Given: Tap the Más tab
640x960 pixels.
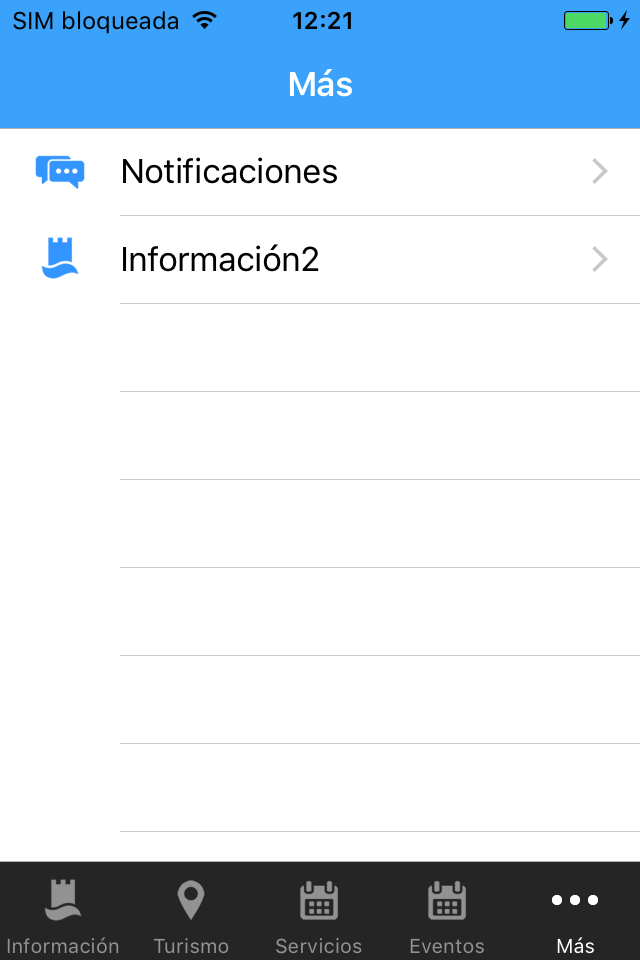Looking at the screenshot, I should coord(575,915).
